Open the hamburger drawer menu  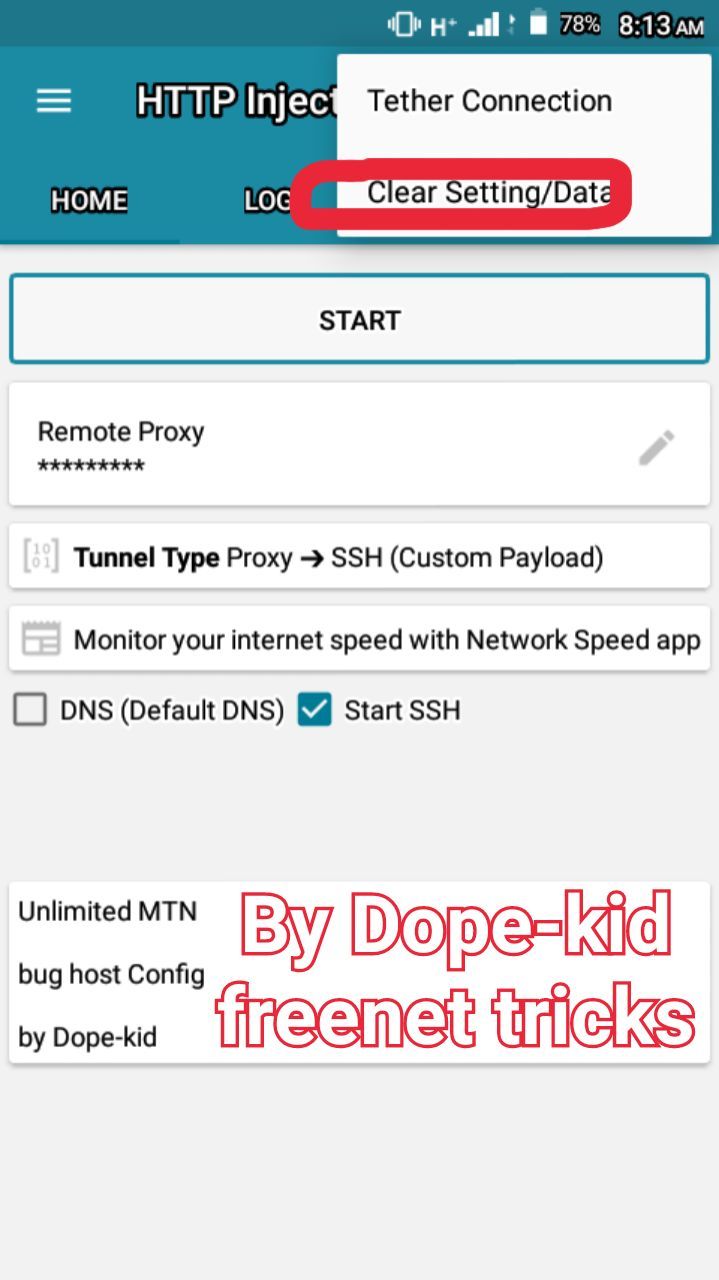click(54, 101)
